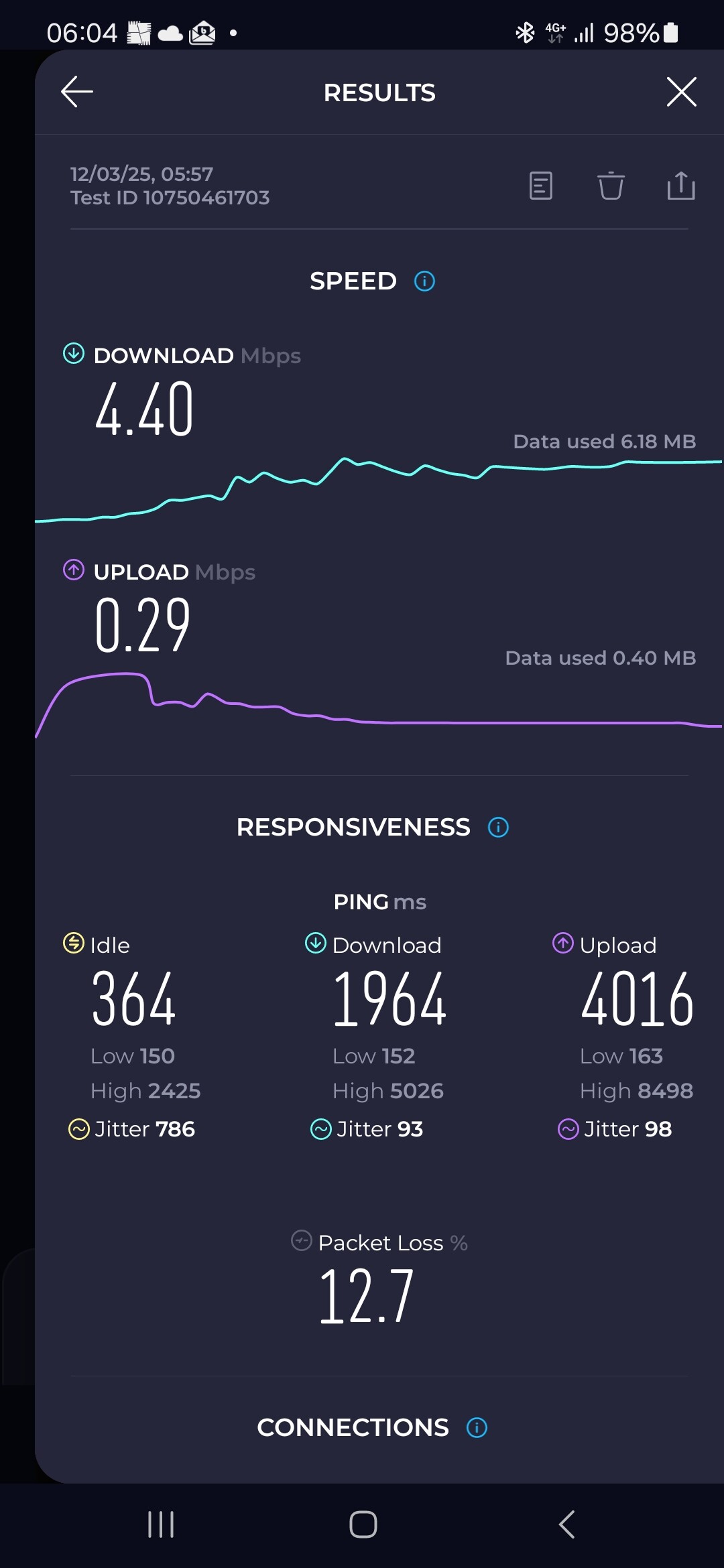Go to the home screen
Image resolution: width=724 pixels, height=1568 pixels.
(x=363, y=1524)
